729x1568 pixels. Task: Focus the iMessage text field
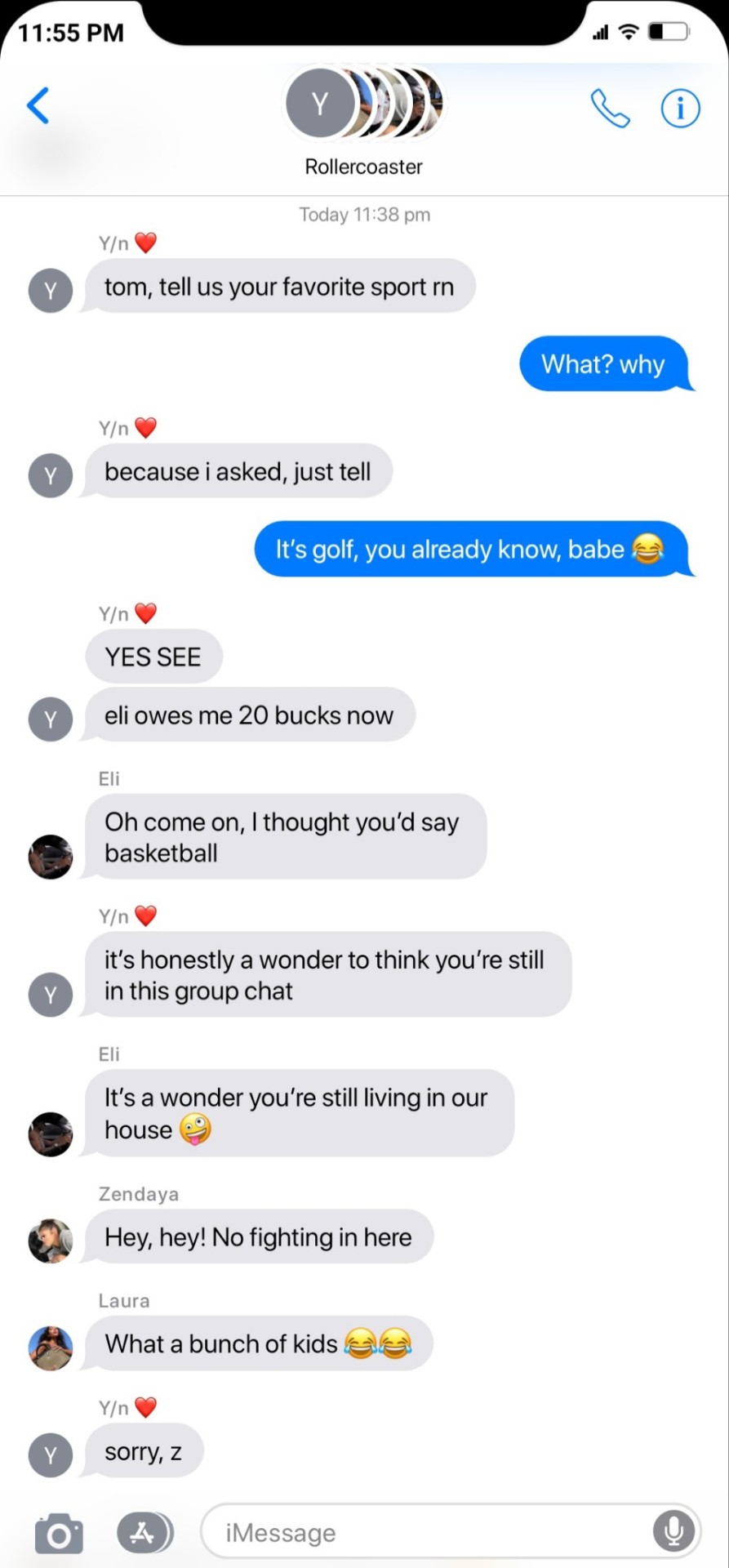coord(425,1532)
